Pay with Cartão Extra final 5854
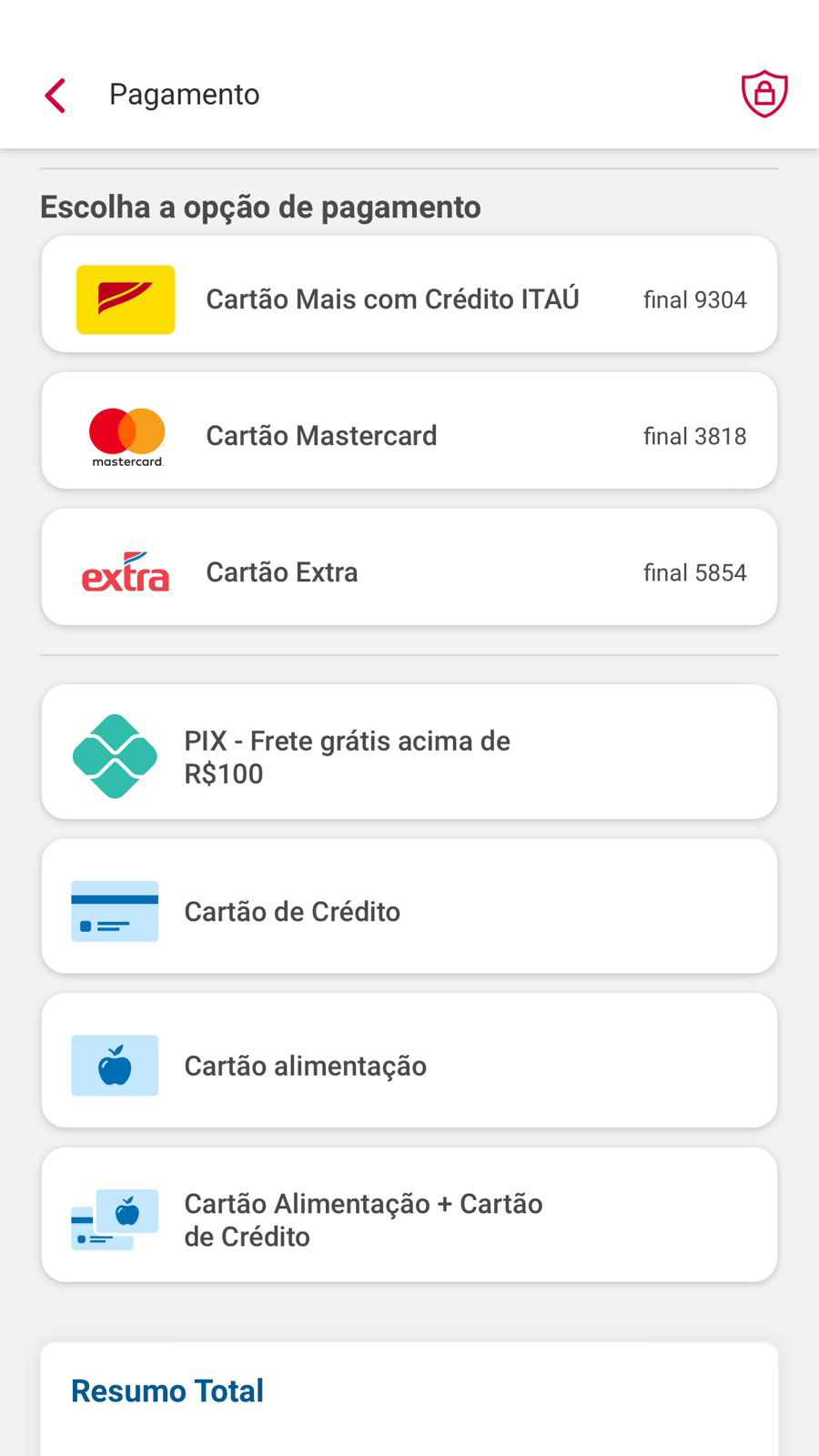The width and height of the screenshot is (819, 1456). 409,567
